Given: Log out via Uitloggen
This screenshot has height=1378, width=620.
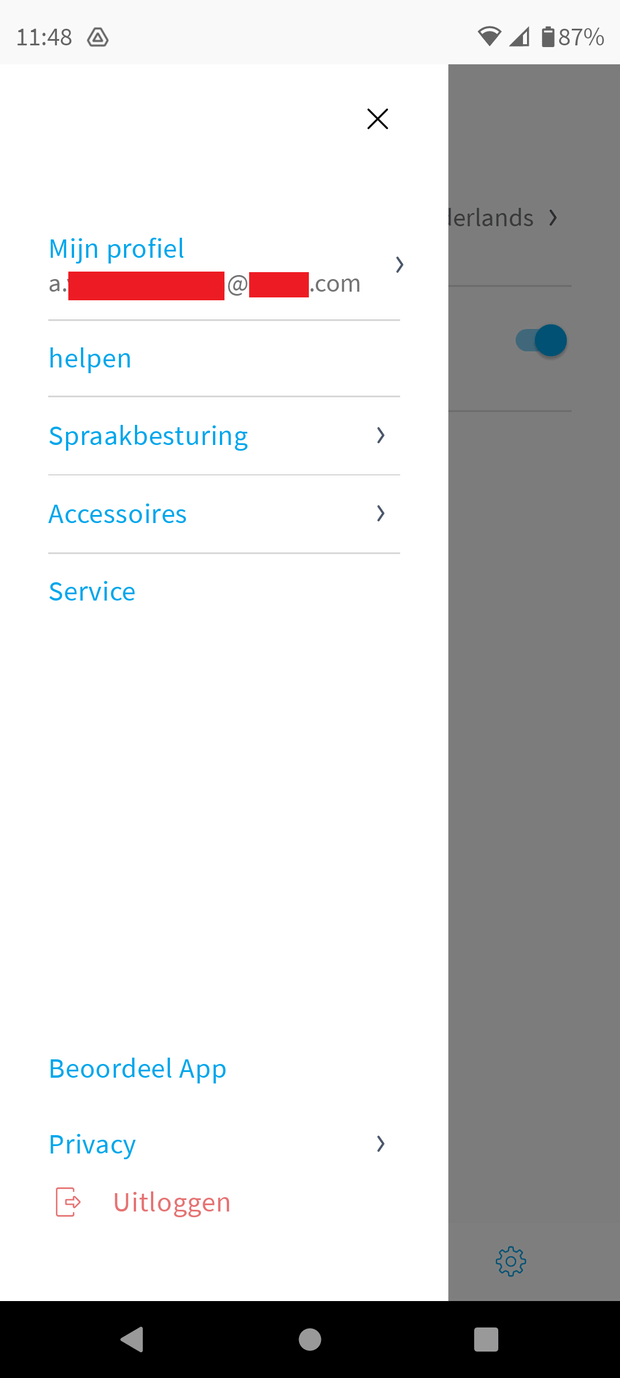Looking at the screenshot, I should (x=170, y=1202).
